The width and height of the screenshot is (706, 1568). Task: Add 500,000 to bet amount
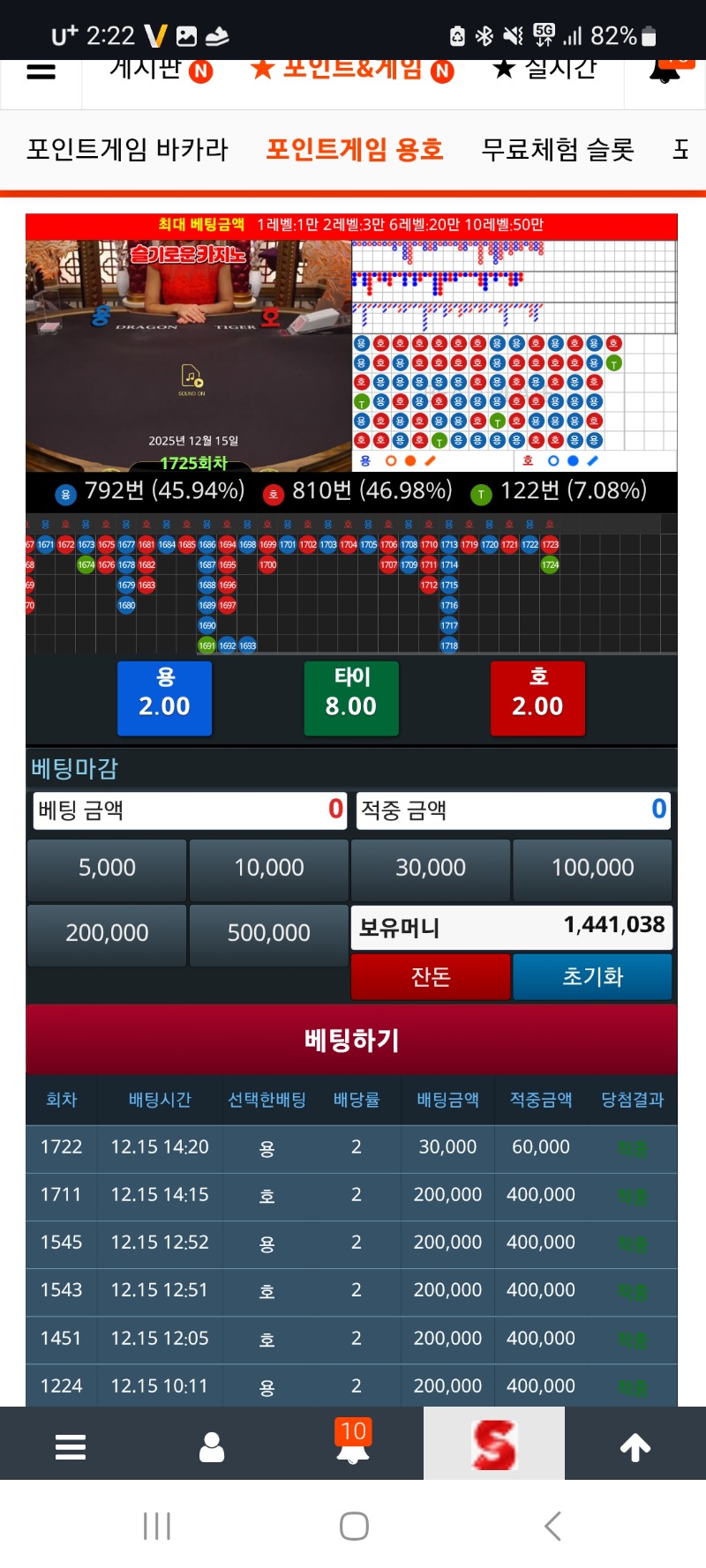tap(268, 933)
